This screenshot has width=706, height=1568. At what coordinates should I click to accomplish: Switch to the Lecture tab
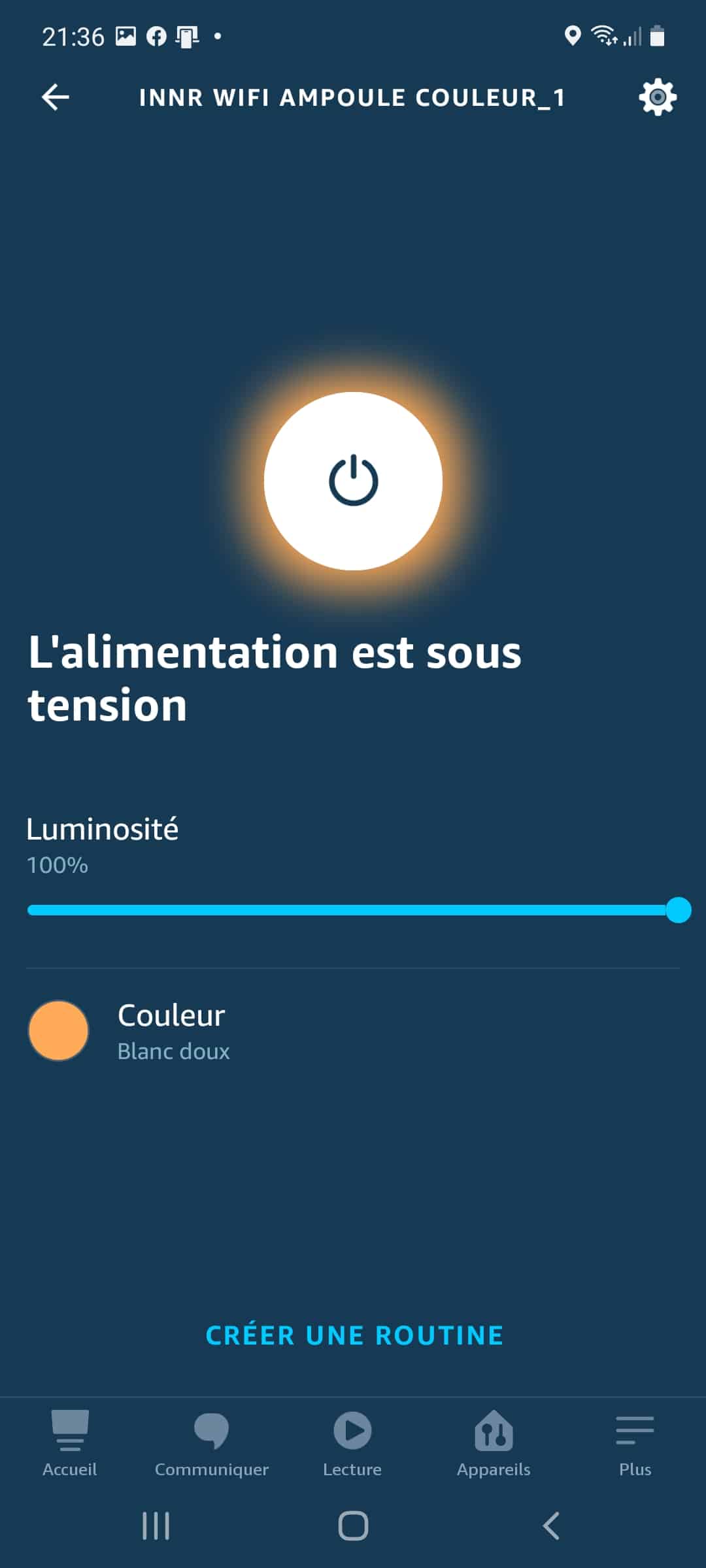pyautogui.click(x=352, y=1442)
